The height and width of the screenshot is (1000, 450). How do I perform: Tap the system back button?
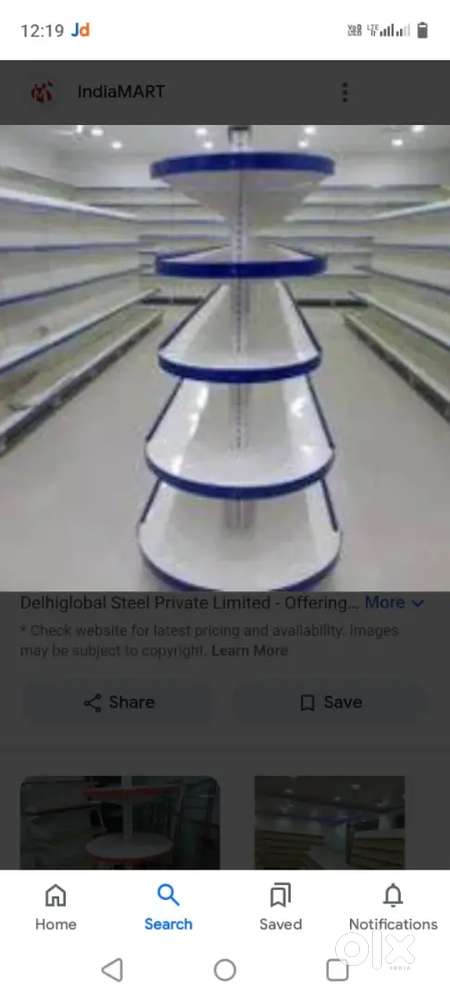[x=112, y=970]
